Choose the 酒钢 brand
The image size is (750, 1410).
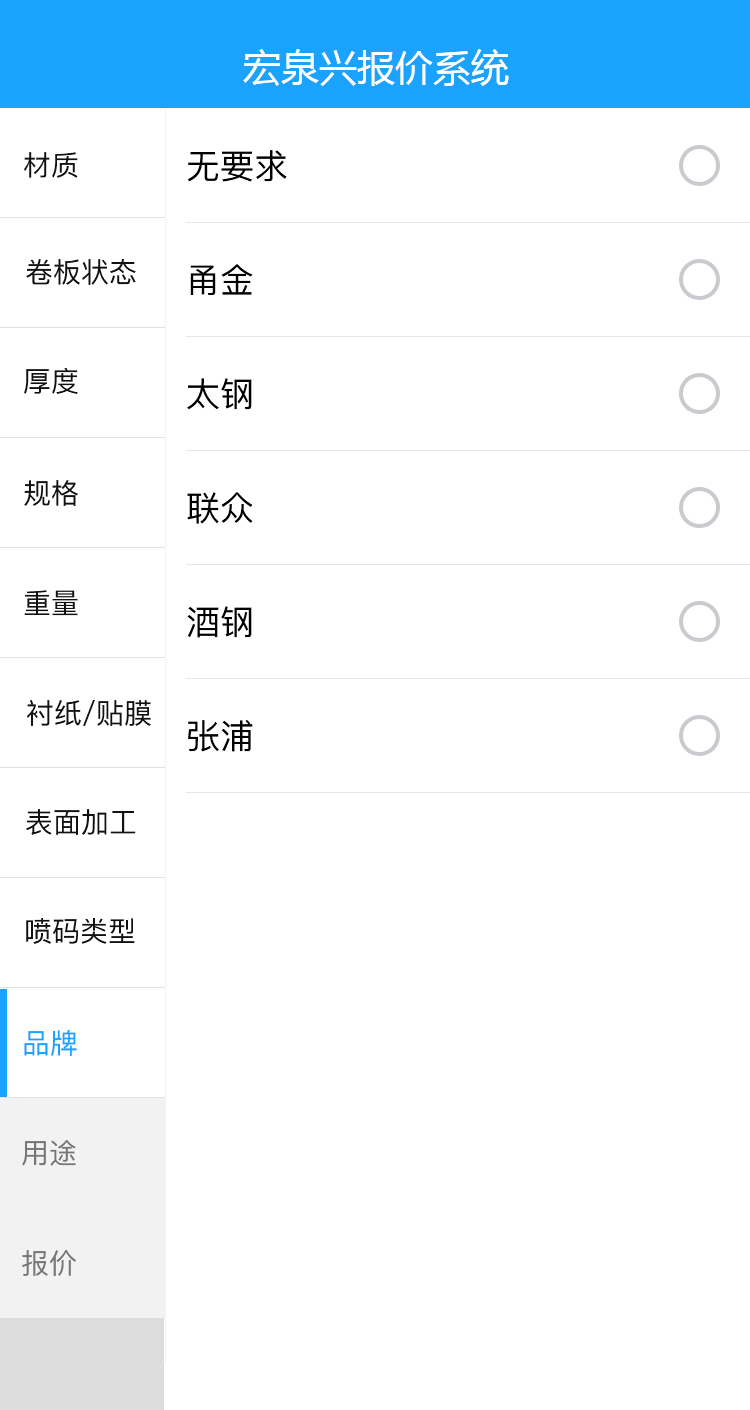698,622
